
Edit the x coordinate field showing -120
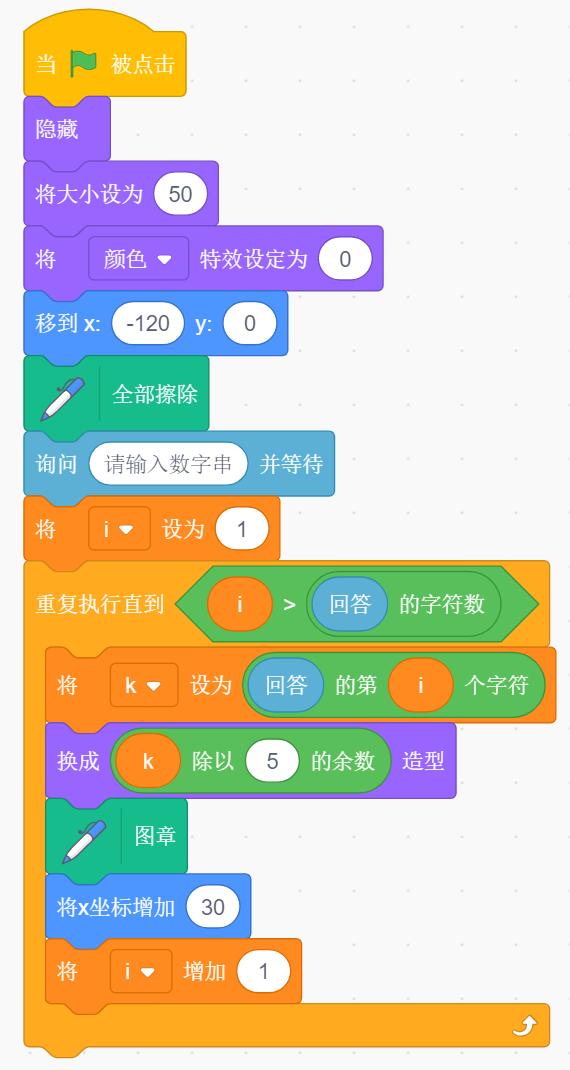pyautogui.click(x=148, y=323)
